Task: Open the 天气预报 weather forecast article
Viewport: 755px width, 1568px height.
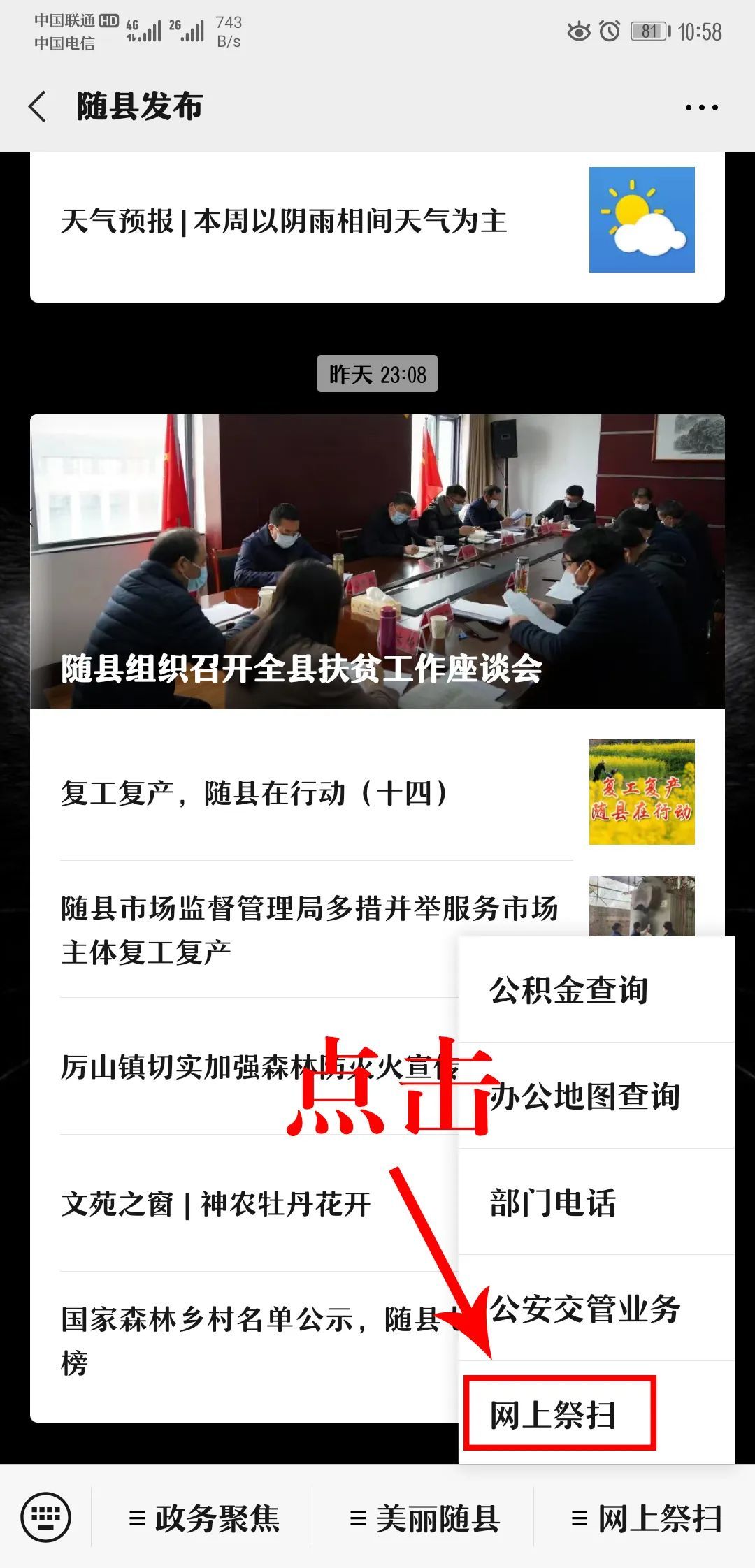Action: pyautogui.click(x=377, y=222)
